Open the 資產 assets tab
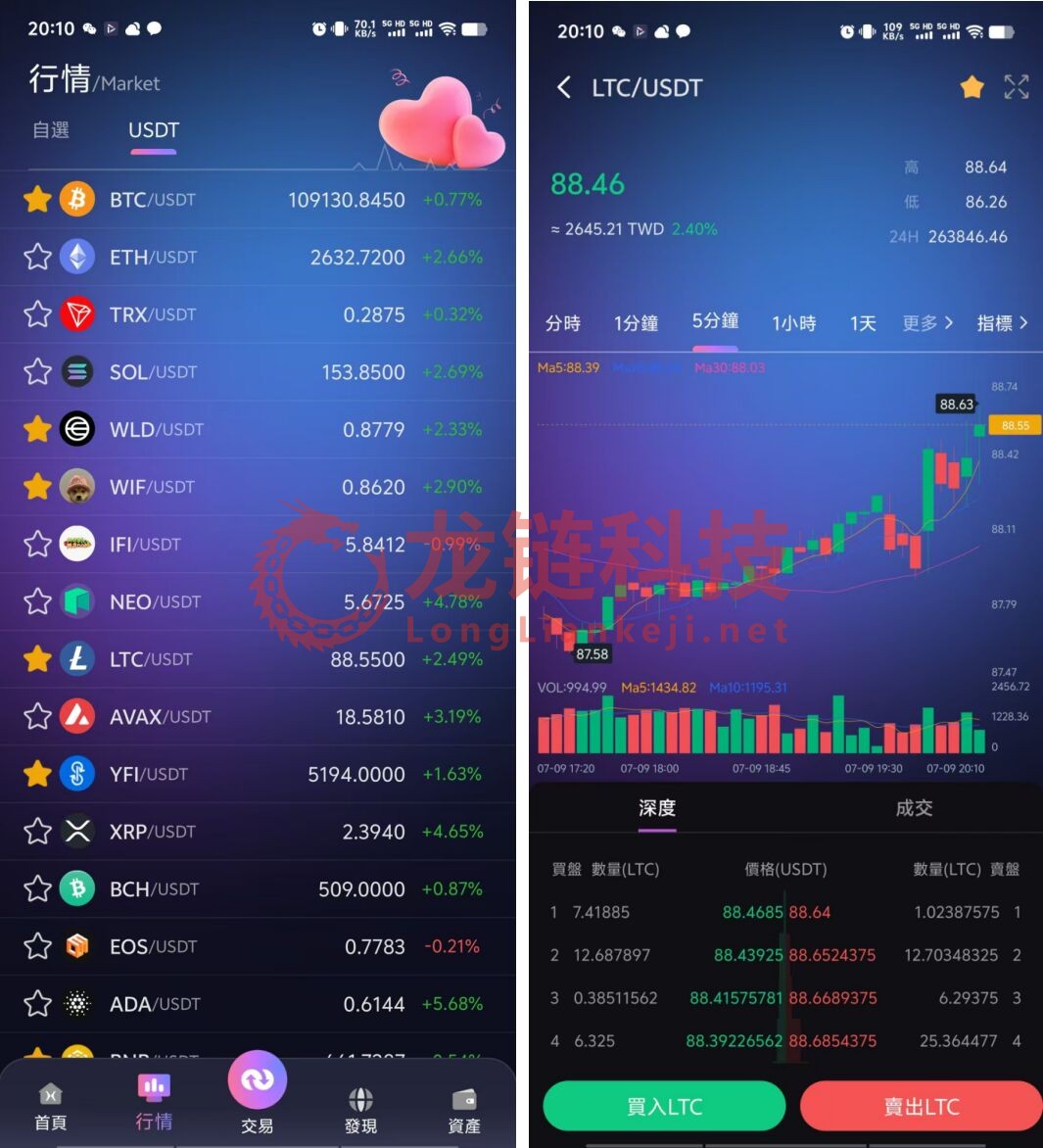Viewport: 1043px width, 1148px height. (464, 1110)
